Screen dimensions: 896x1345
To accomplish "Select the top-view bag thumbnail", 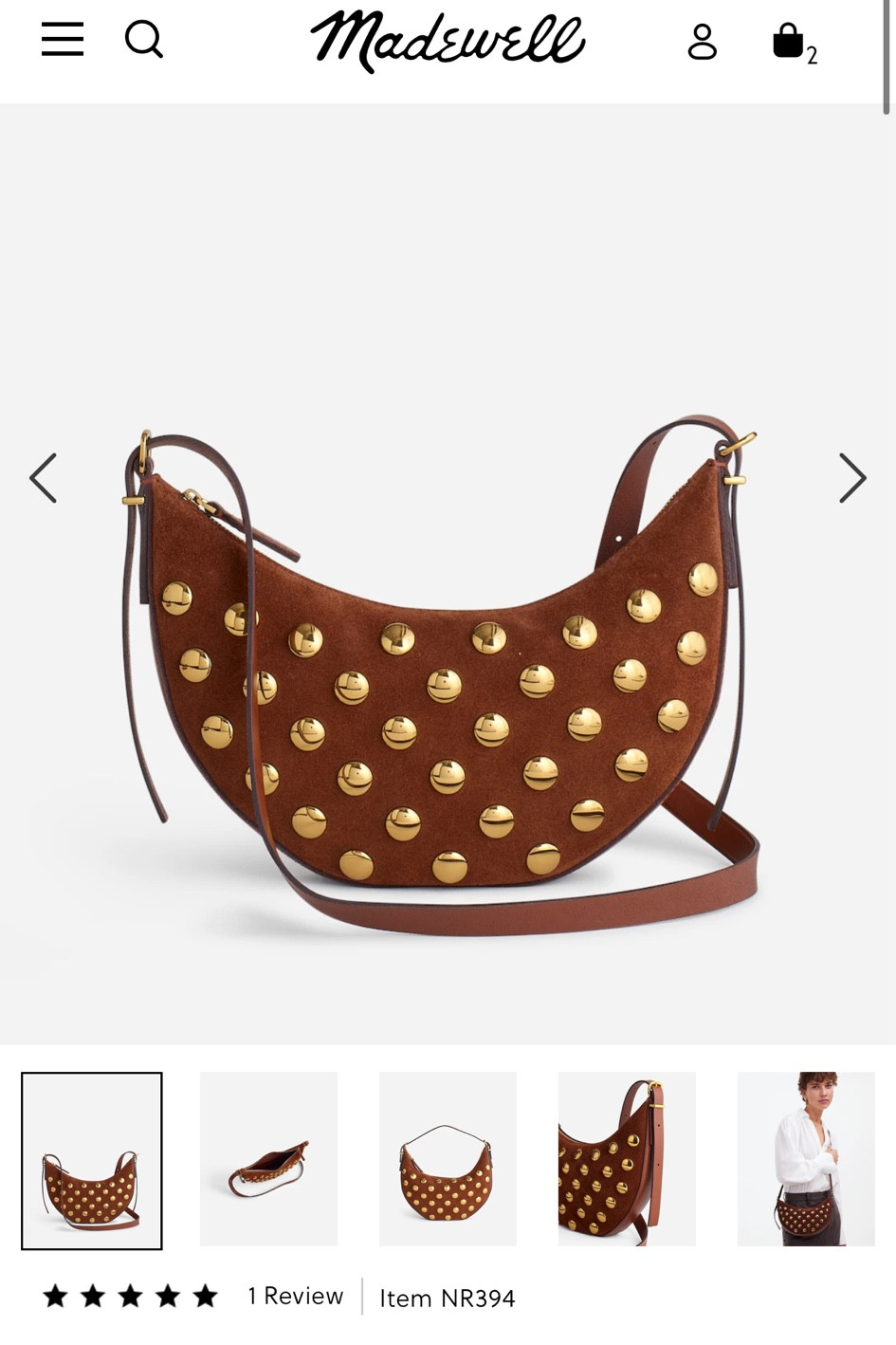I will click(269, 1159).
